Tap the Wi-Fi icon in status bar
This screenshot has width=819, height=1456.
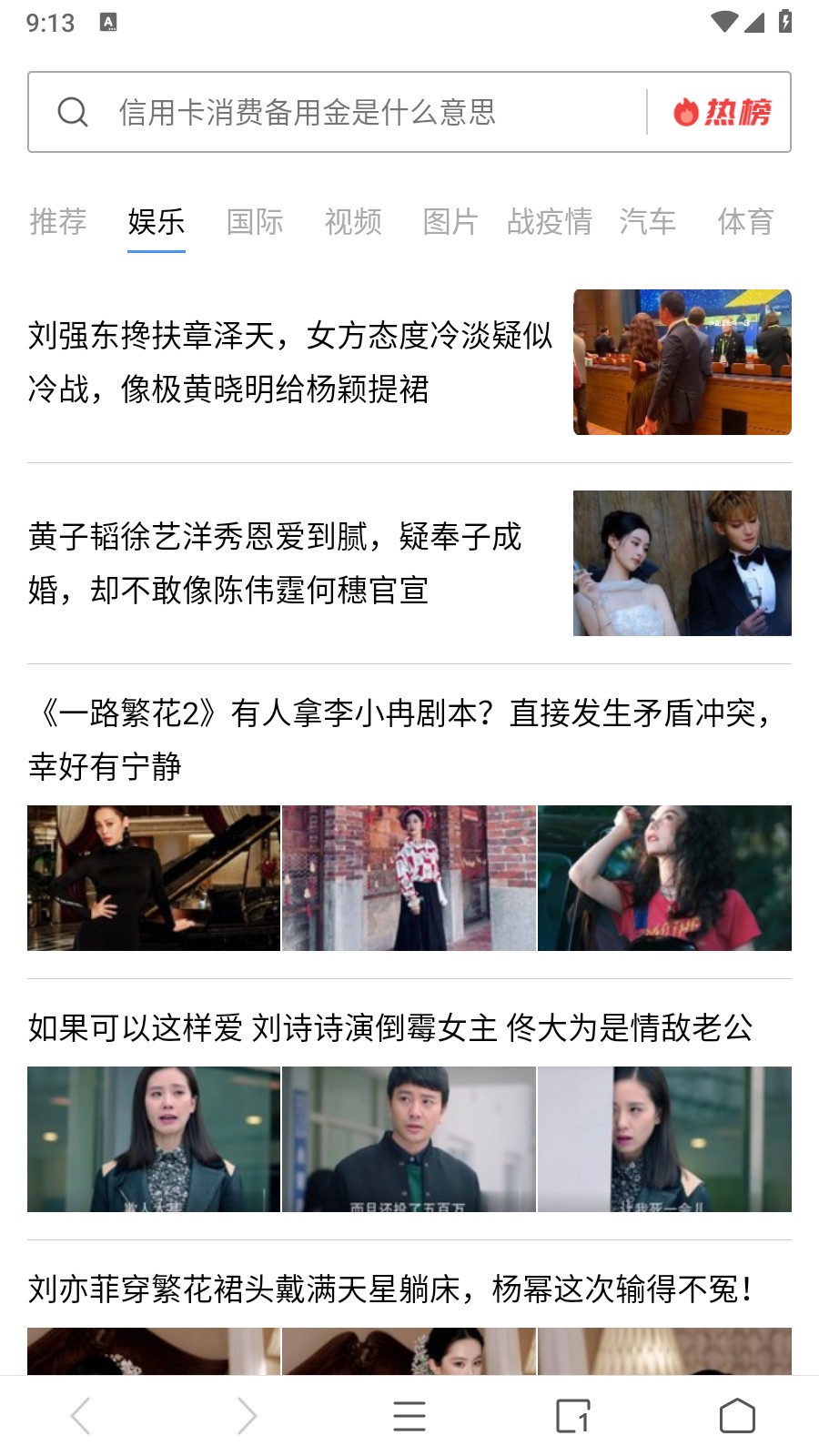pyautogui.click(x=723, y=23)
